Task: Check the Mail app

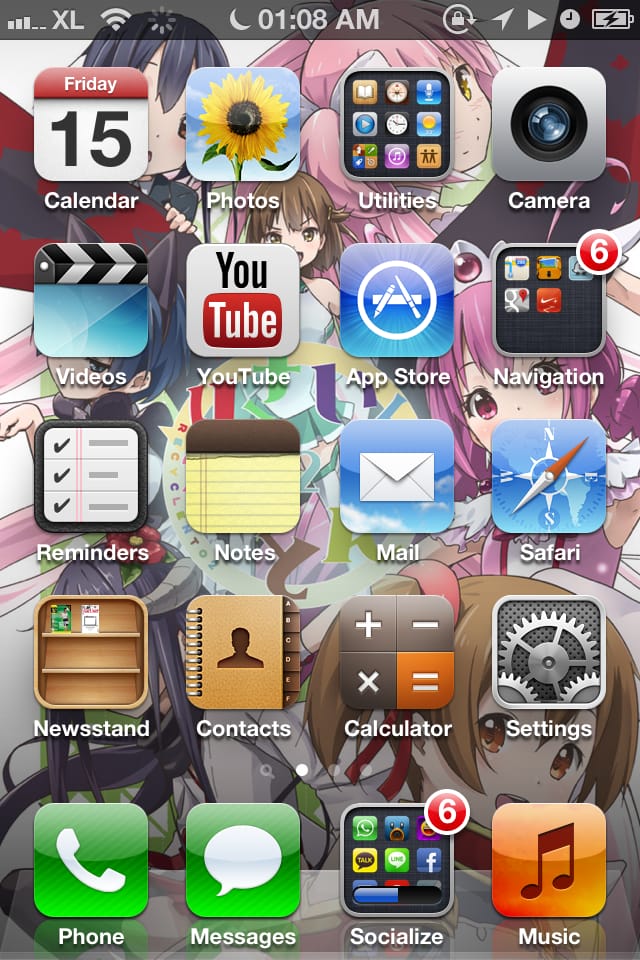Action: (x=397, y=476)
